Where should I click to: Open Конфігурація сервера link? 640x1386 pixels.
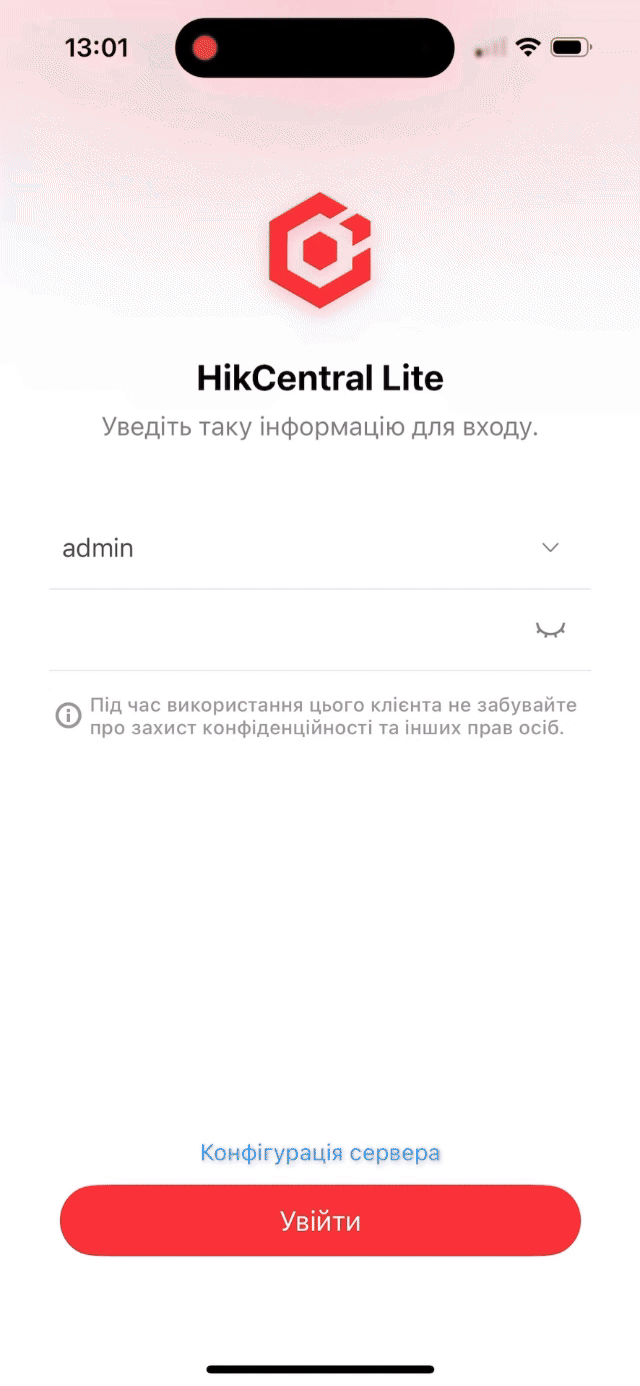pyautogui.click(x=320, y=1152)
